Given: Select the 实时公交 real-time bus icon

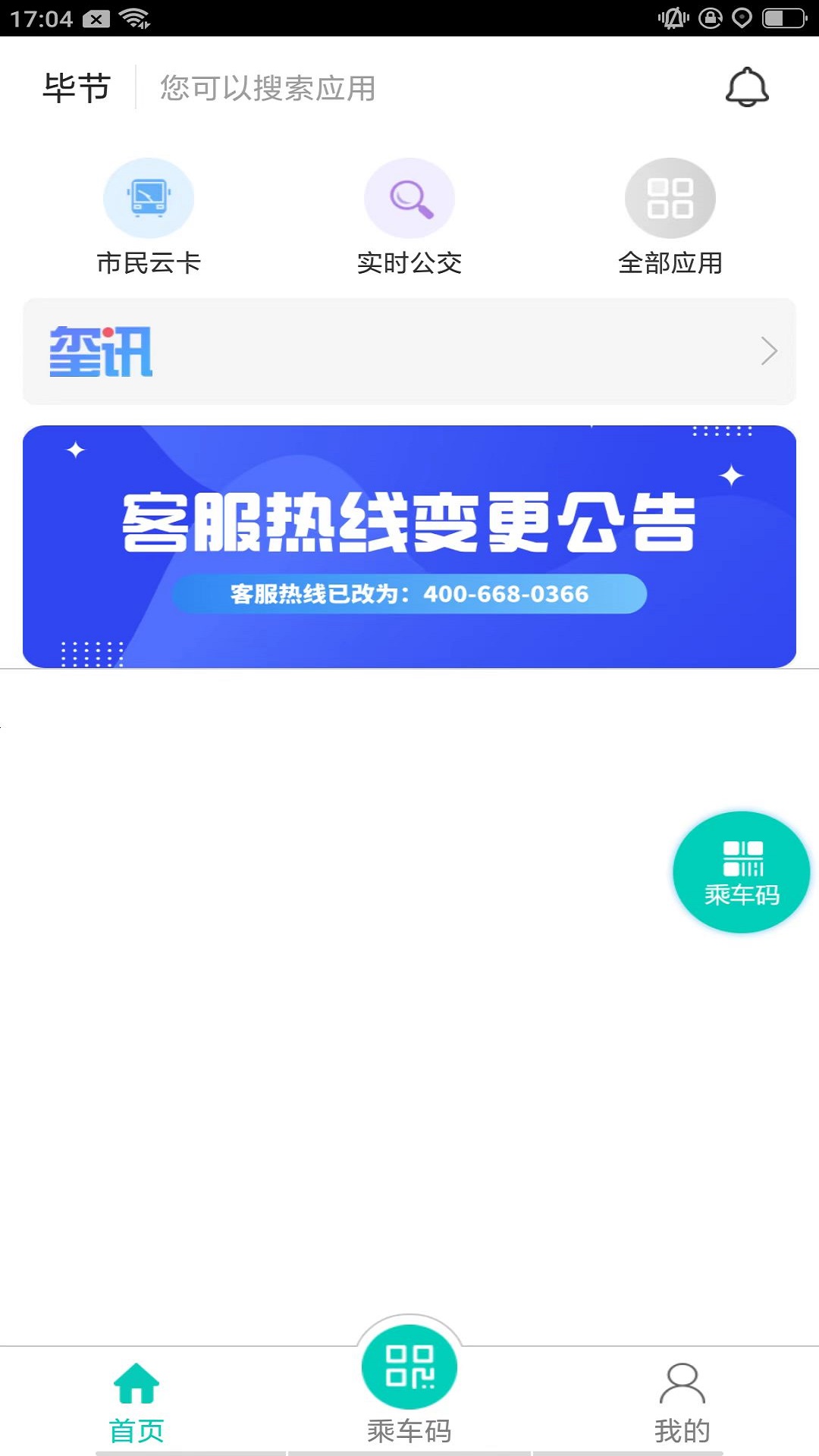Looking at the screenshot, I should (x=409, y=198).
